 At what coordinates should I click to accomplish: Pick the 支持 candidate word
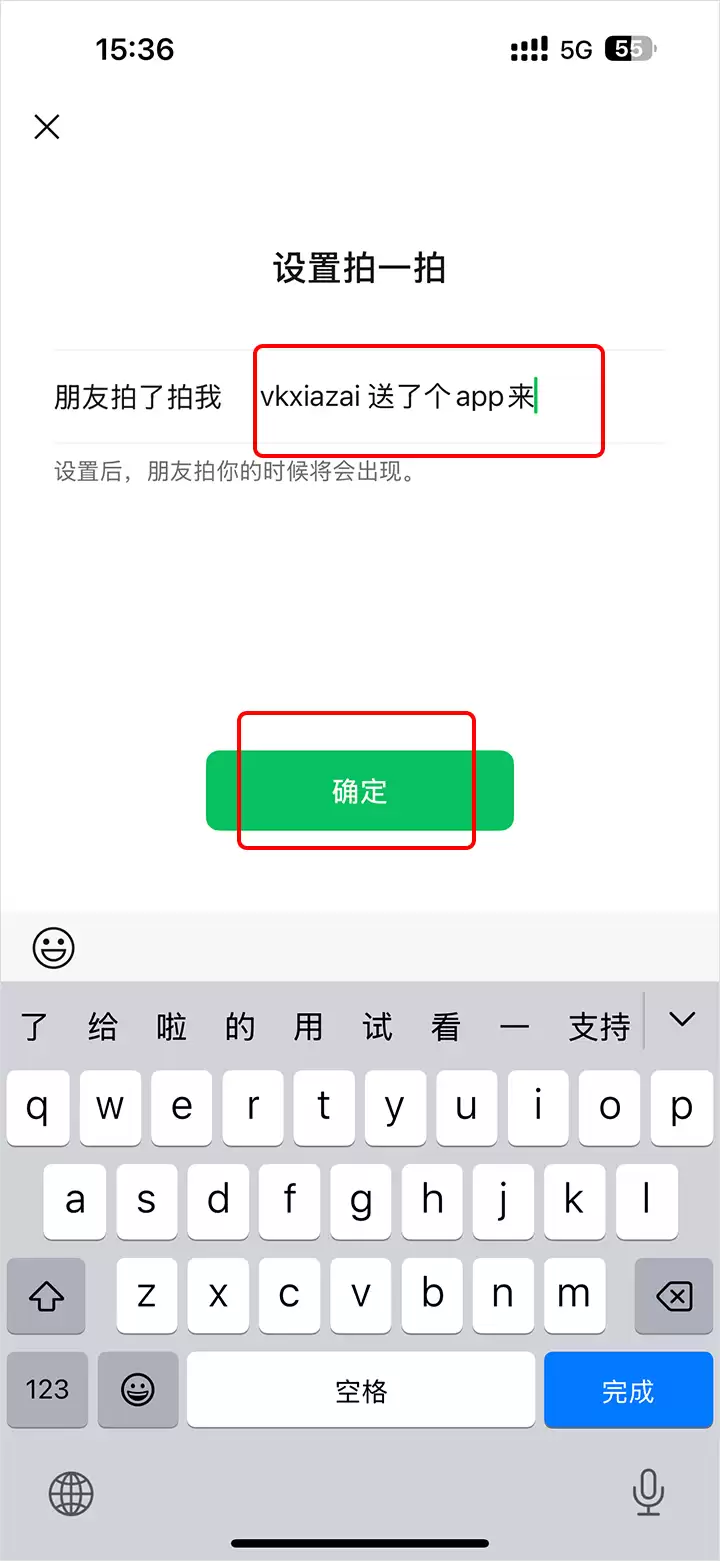tap(598, 1027)
